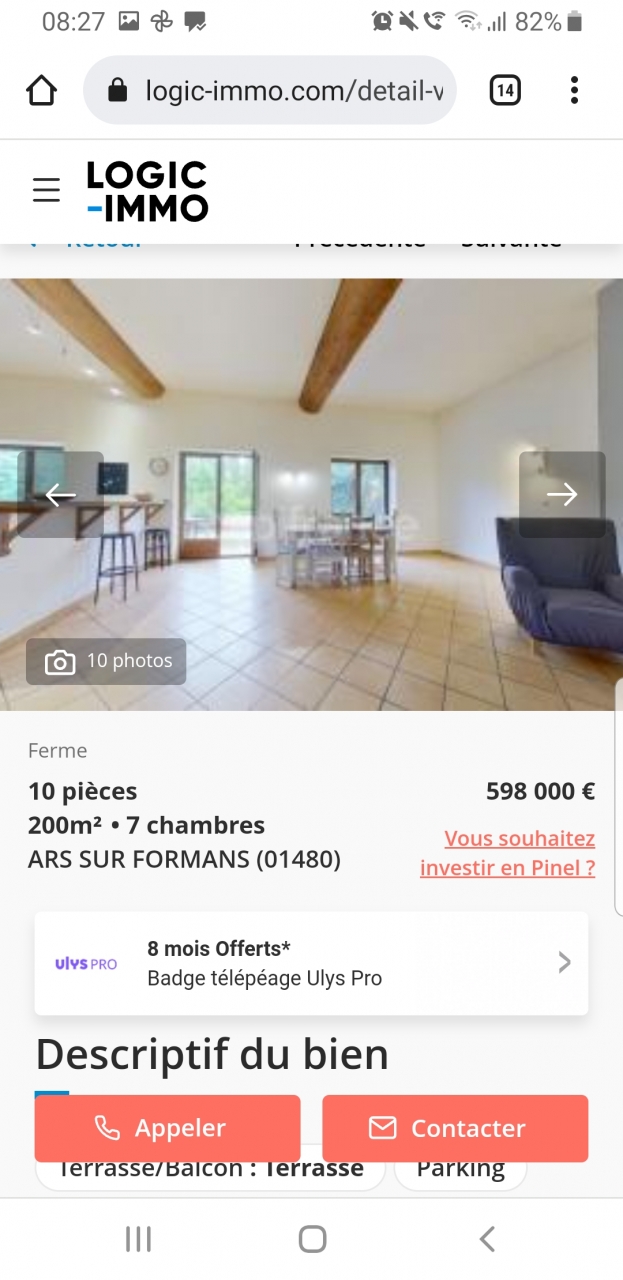Follow the Pinel investment link
The image size is (623, 1280).
click(508, 853)
